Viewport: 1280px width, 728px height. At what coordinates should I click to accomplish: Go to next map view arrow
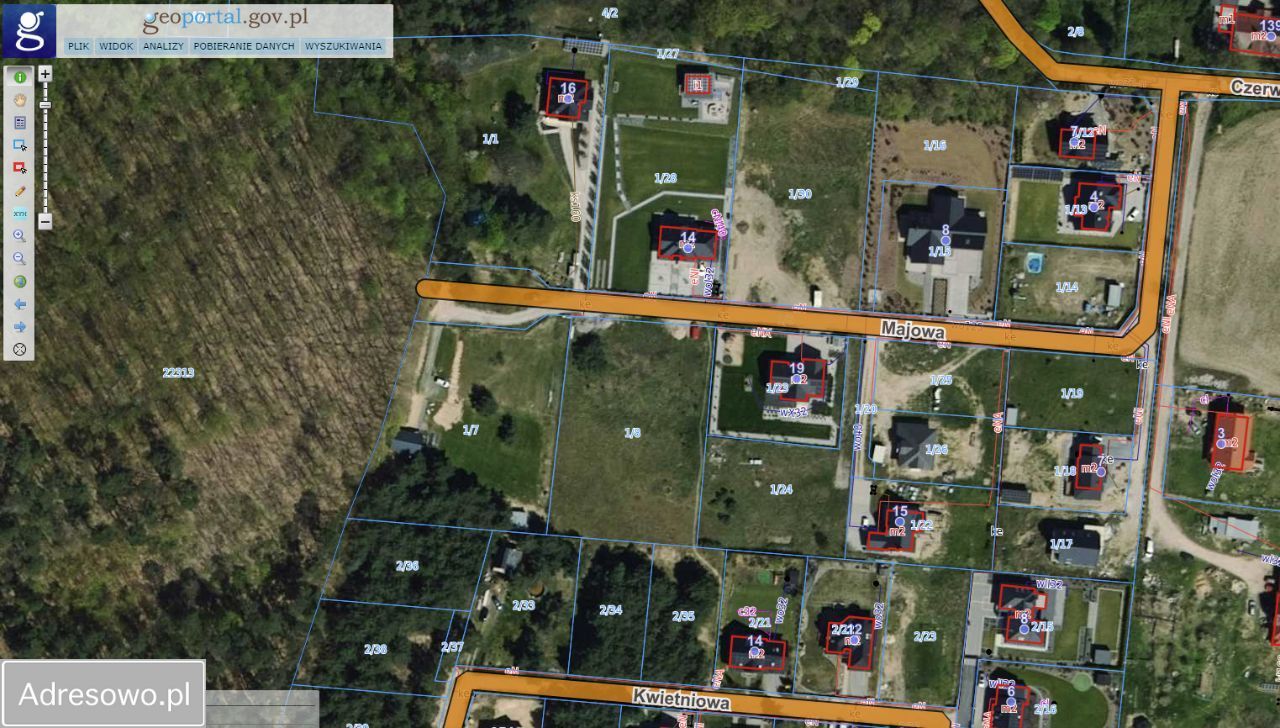point(19,327)
